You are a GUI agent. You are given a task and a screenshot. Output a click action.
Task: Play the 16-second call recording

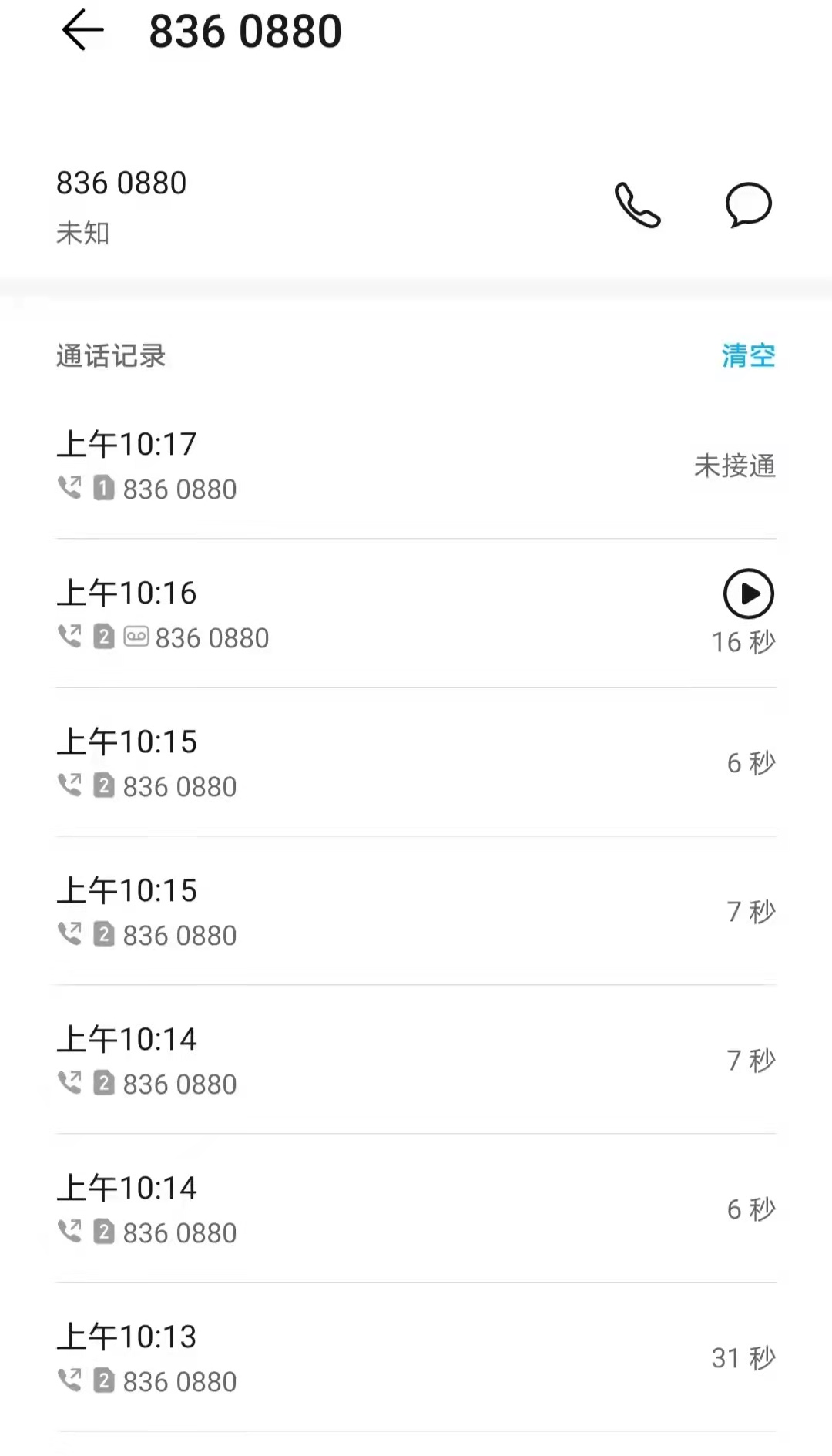748,593
